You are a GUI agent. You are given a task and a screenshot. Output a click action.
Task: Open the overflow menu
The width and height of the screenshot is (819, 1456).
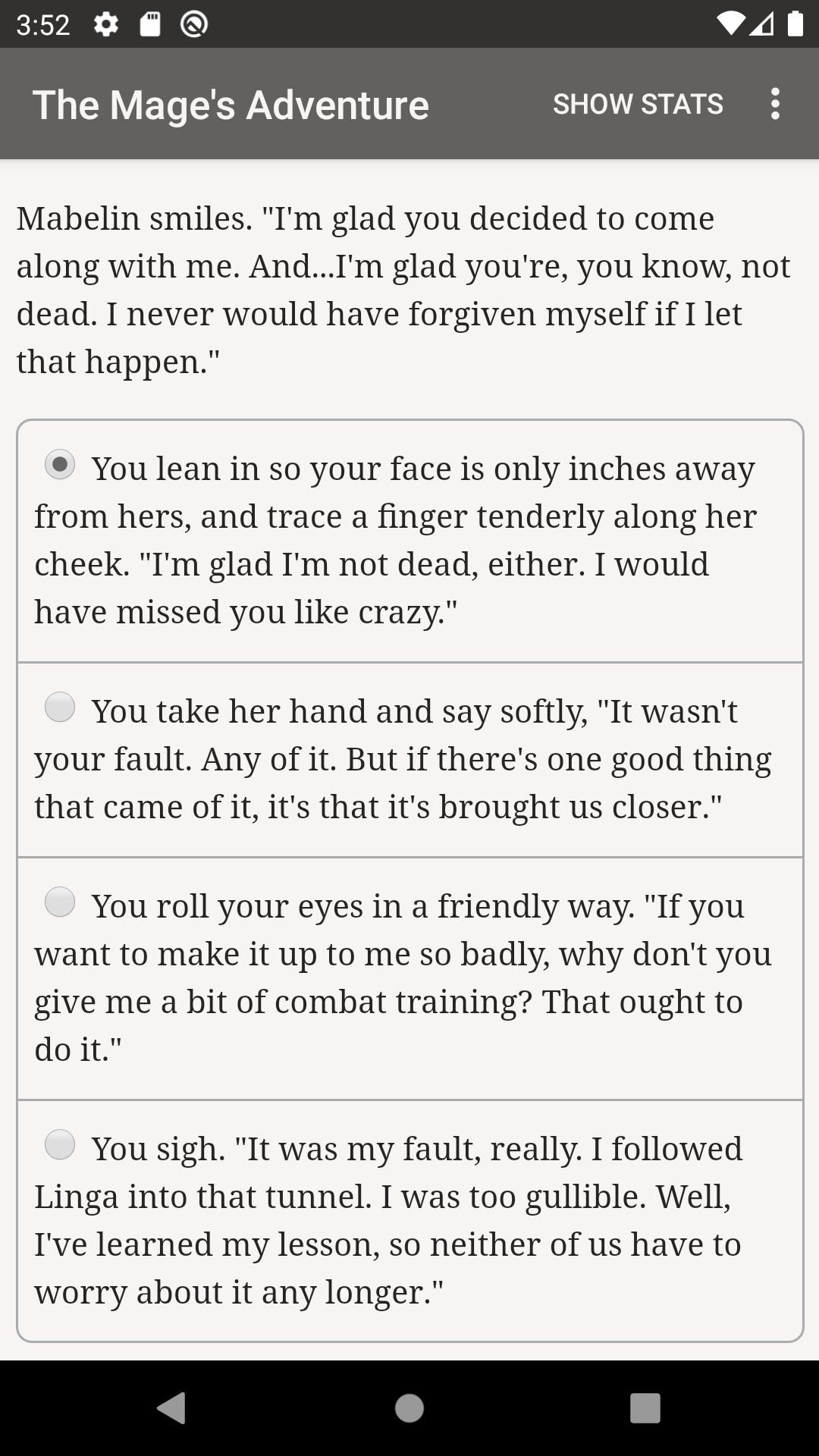(775, 104)
